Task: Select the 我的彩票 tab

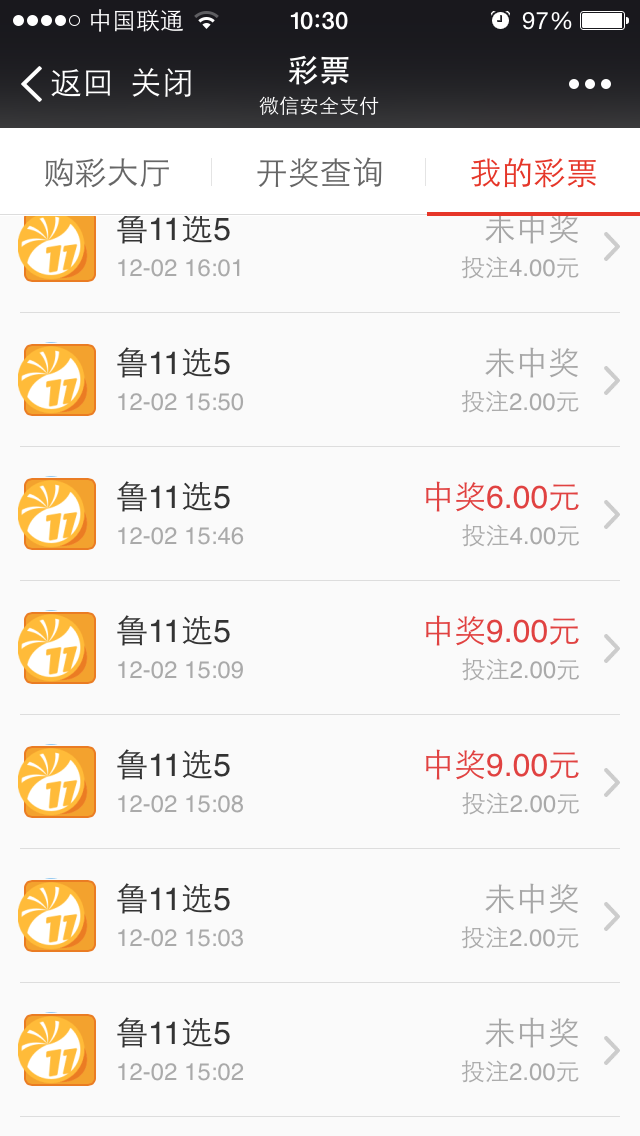Action: point(533,172)
